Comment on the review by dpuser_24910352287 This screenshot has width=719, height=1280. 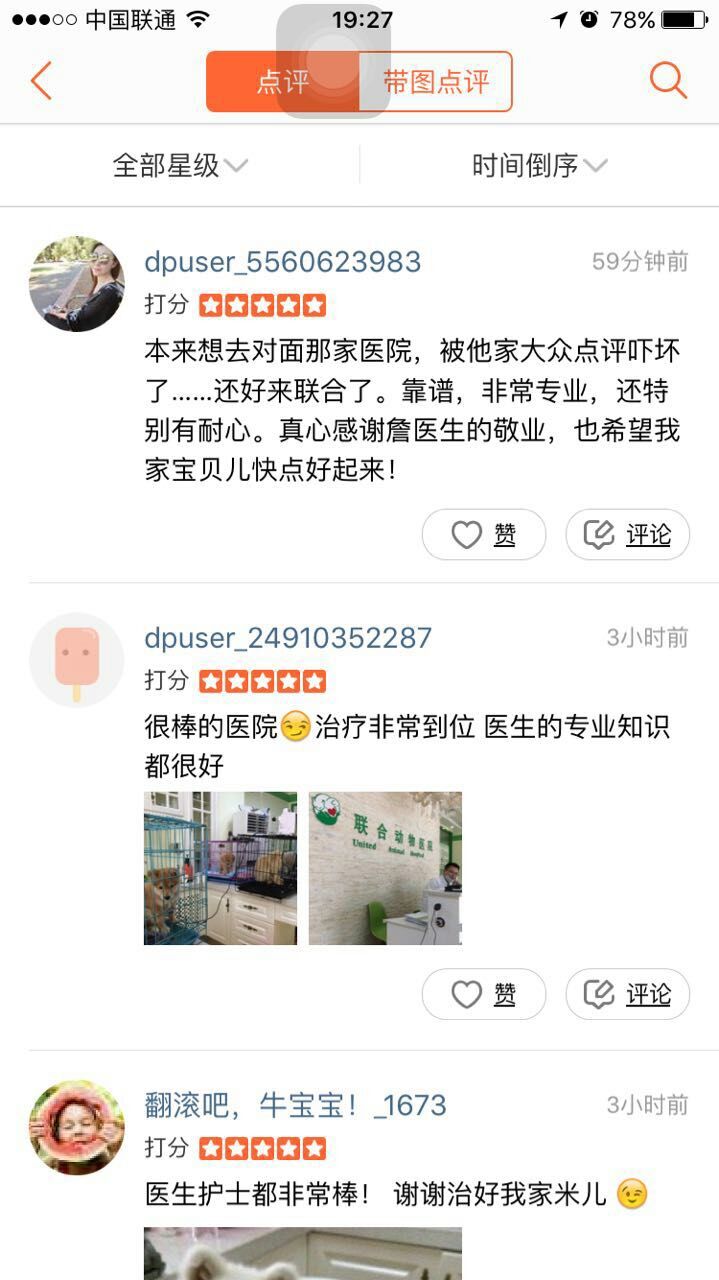click(x=628, y=994)
